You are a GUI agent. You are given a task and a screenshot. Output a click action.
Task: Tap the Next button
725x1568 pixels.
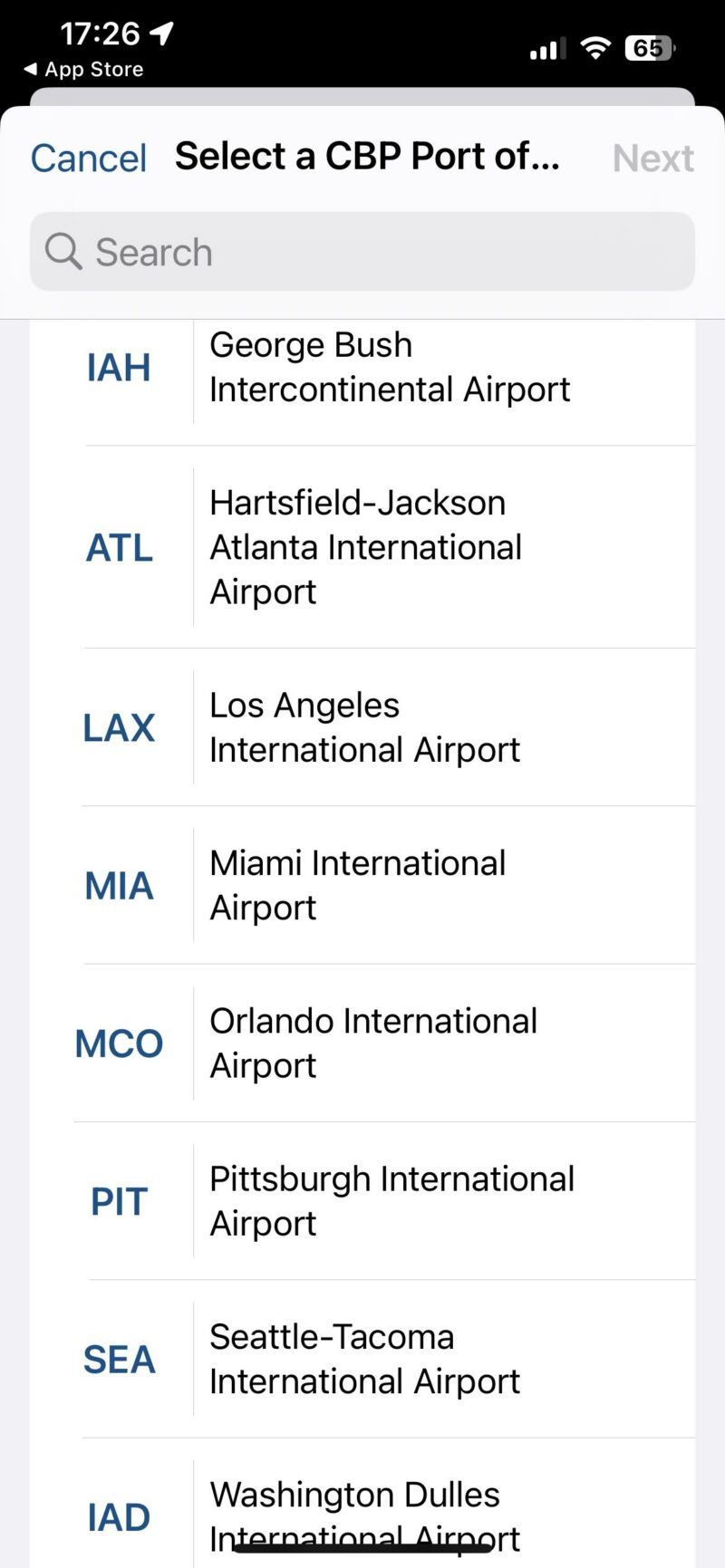point(653,157)
